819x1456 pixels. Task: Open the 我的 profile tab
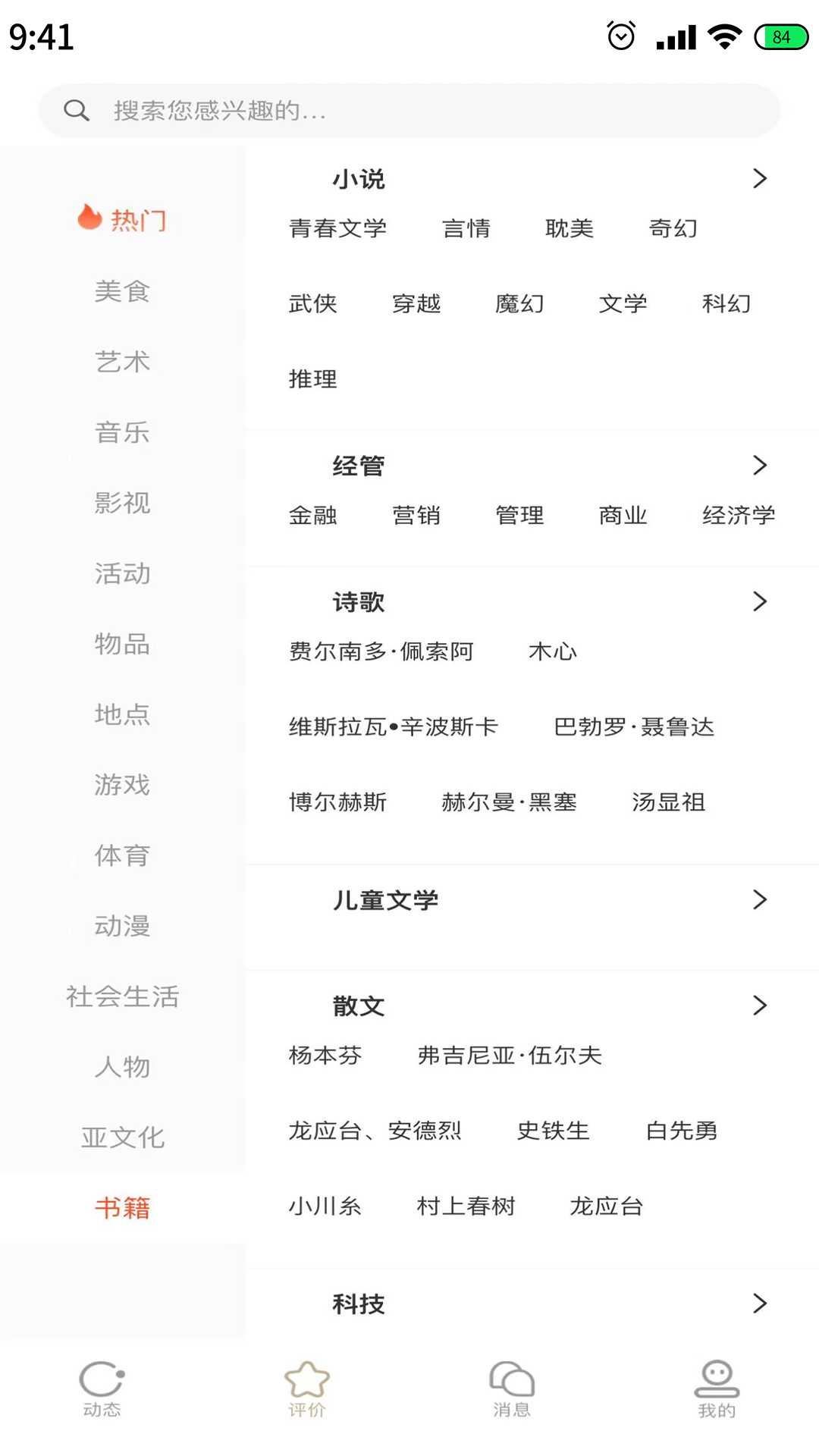717,1389
